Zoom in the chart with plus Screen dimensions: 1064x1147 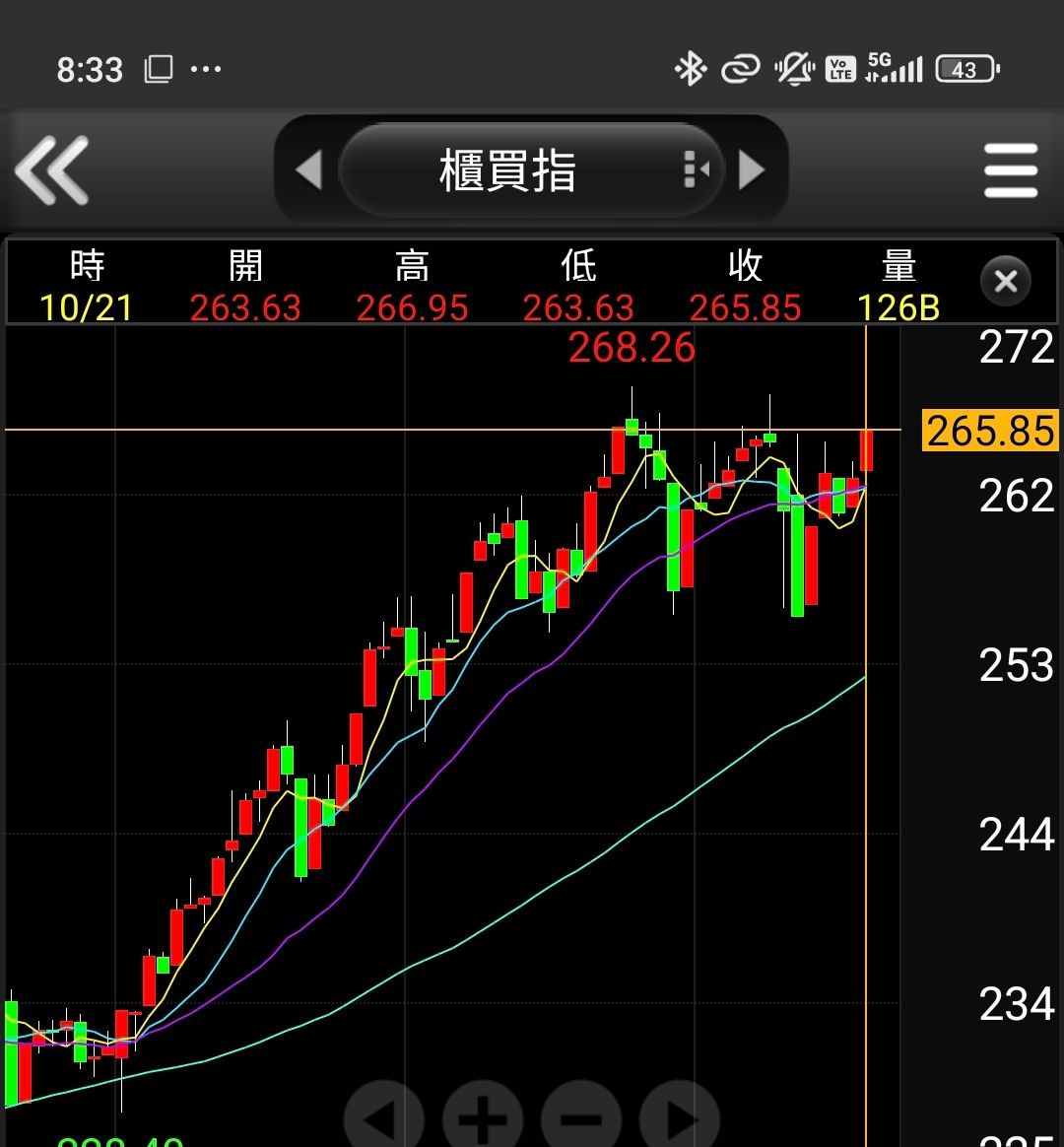(483, 1118)
